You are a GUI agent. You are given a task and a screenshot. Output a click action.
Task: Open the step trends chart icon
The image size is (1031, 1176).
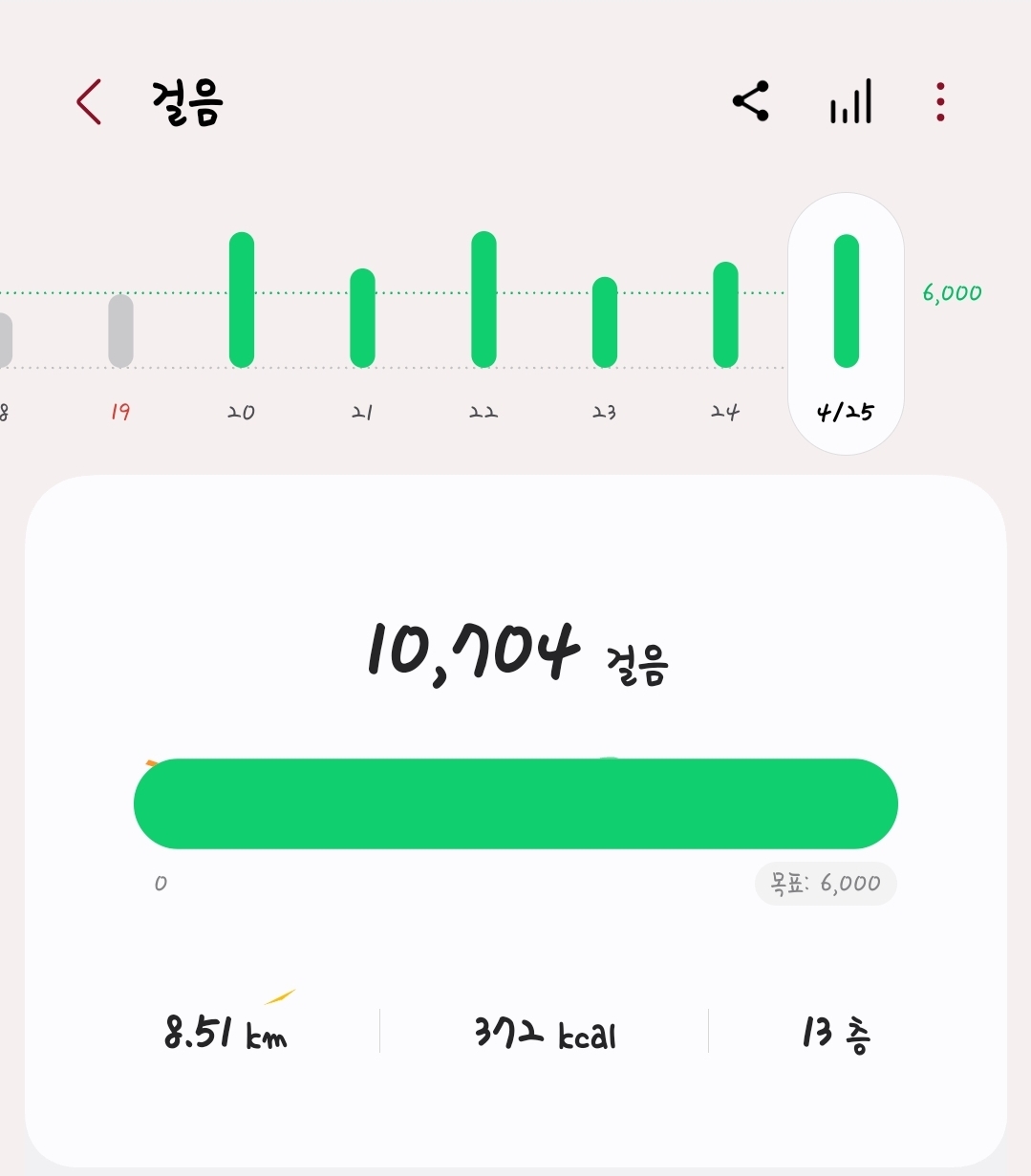(850, 101)
